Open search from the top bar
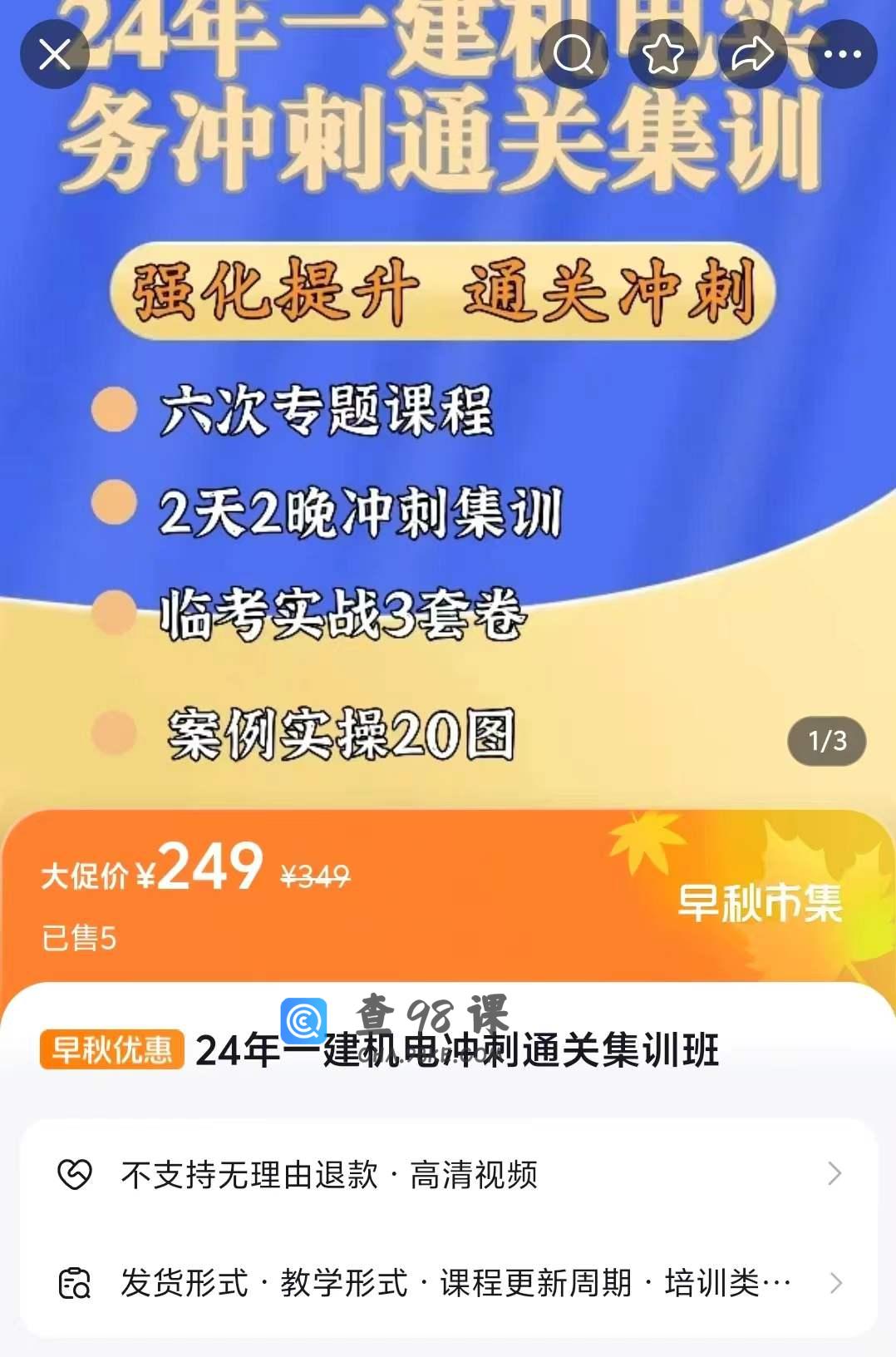Screen dimensions: 896x1357 [574, 55]
